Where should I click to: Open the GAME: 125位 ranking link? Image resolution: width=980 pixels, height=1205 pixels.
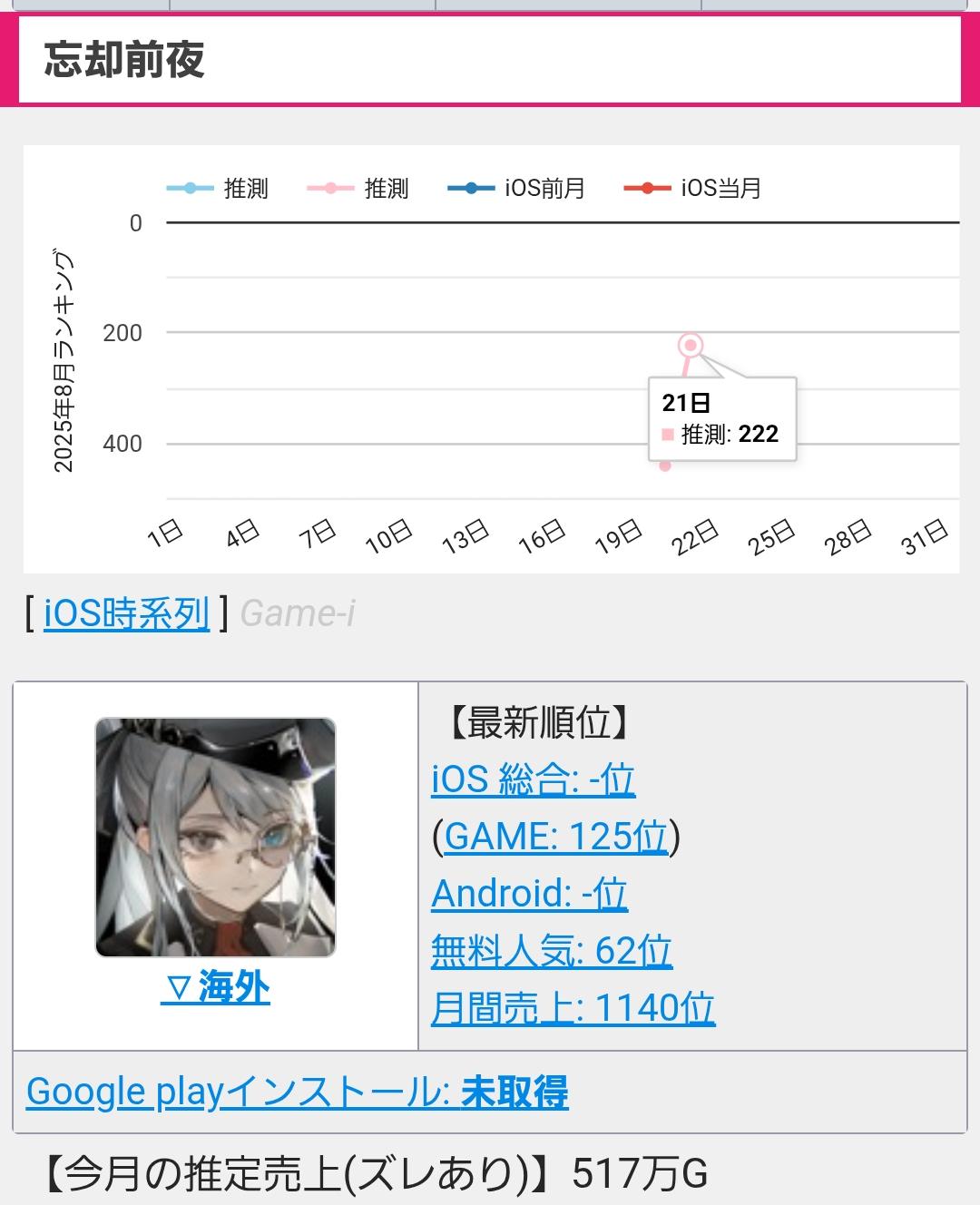pyautogui.click(x=555, y=837)
